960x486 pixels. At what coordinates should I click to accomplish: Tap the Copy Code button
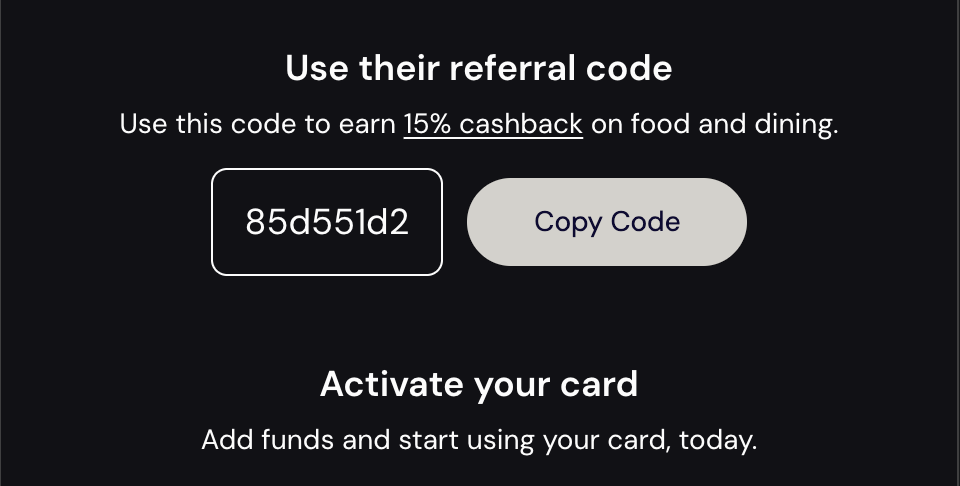(606, 222)
